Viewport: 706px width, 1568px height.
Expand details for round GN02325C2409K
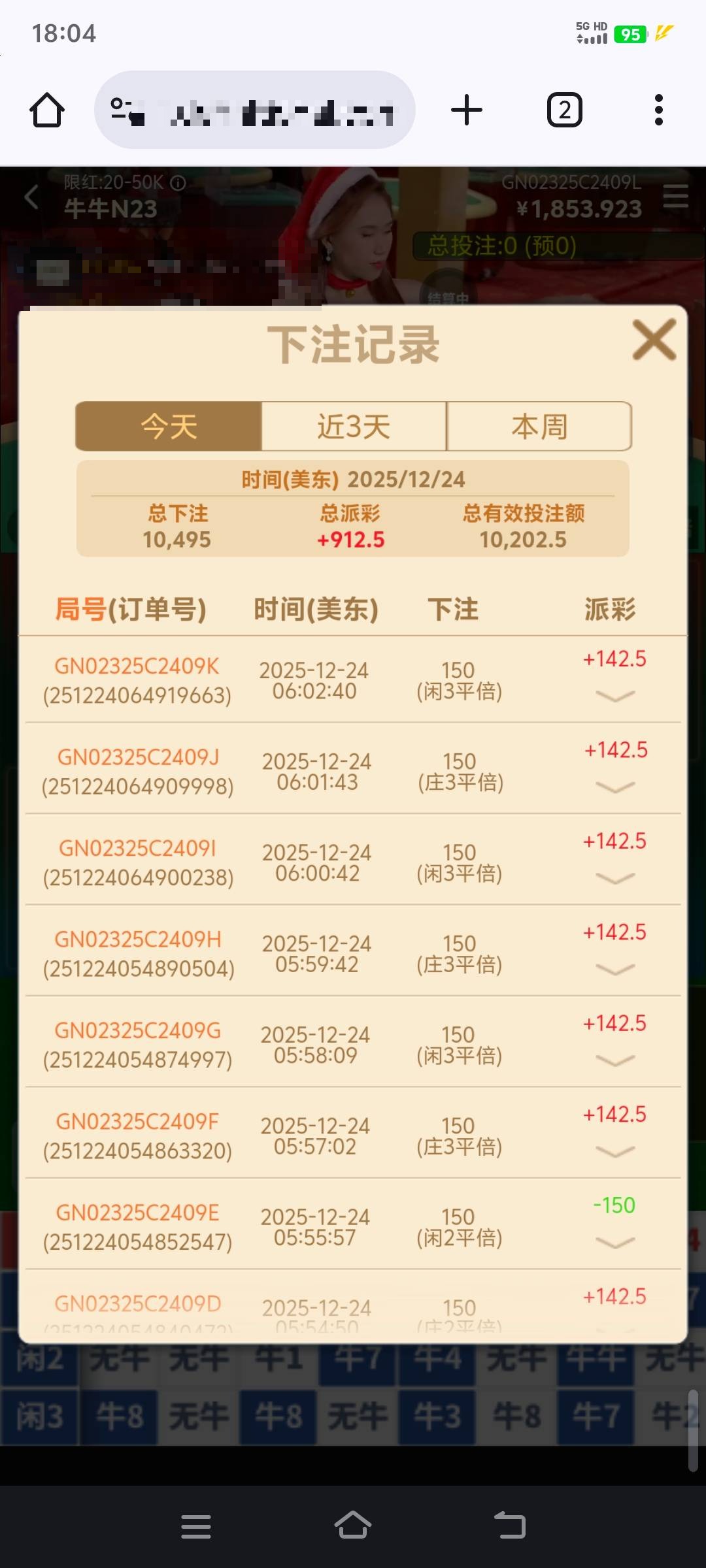coord(615,696)
